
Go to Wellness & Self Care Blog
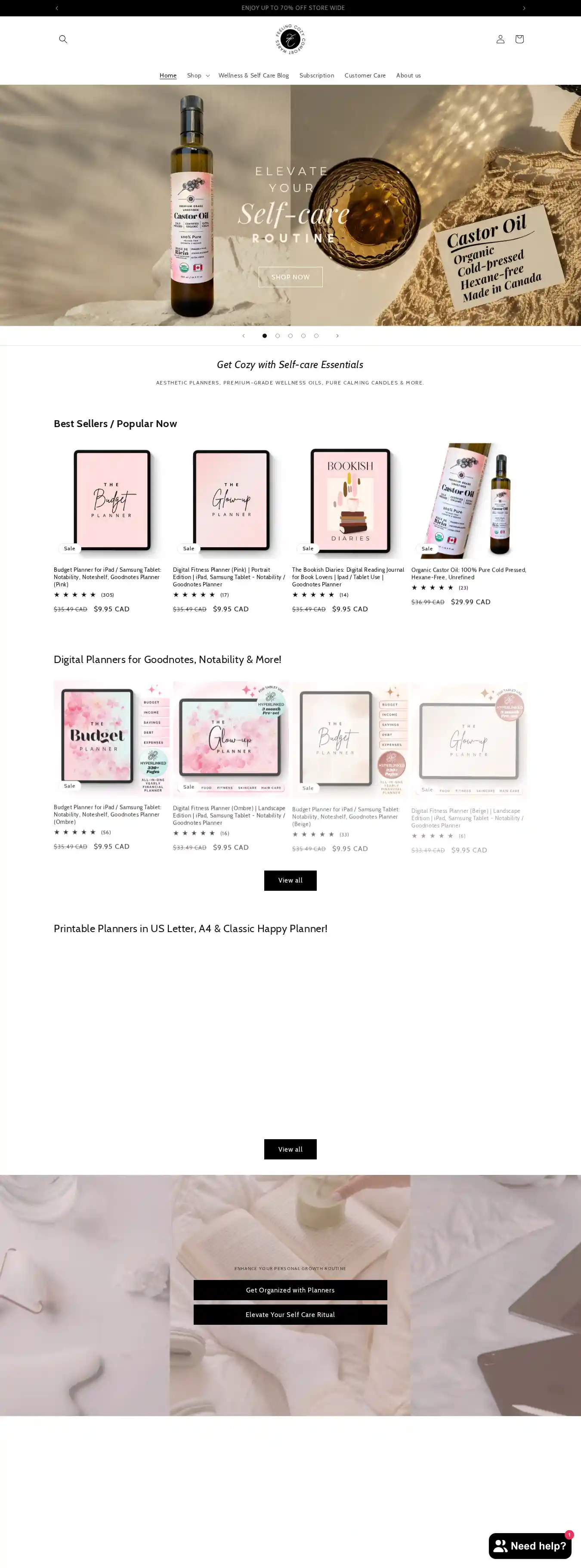tap(253, 75)
